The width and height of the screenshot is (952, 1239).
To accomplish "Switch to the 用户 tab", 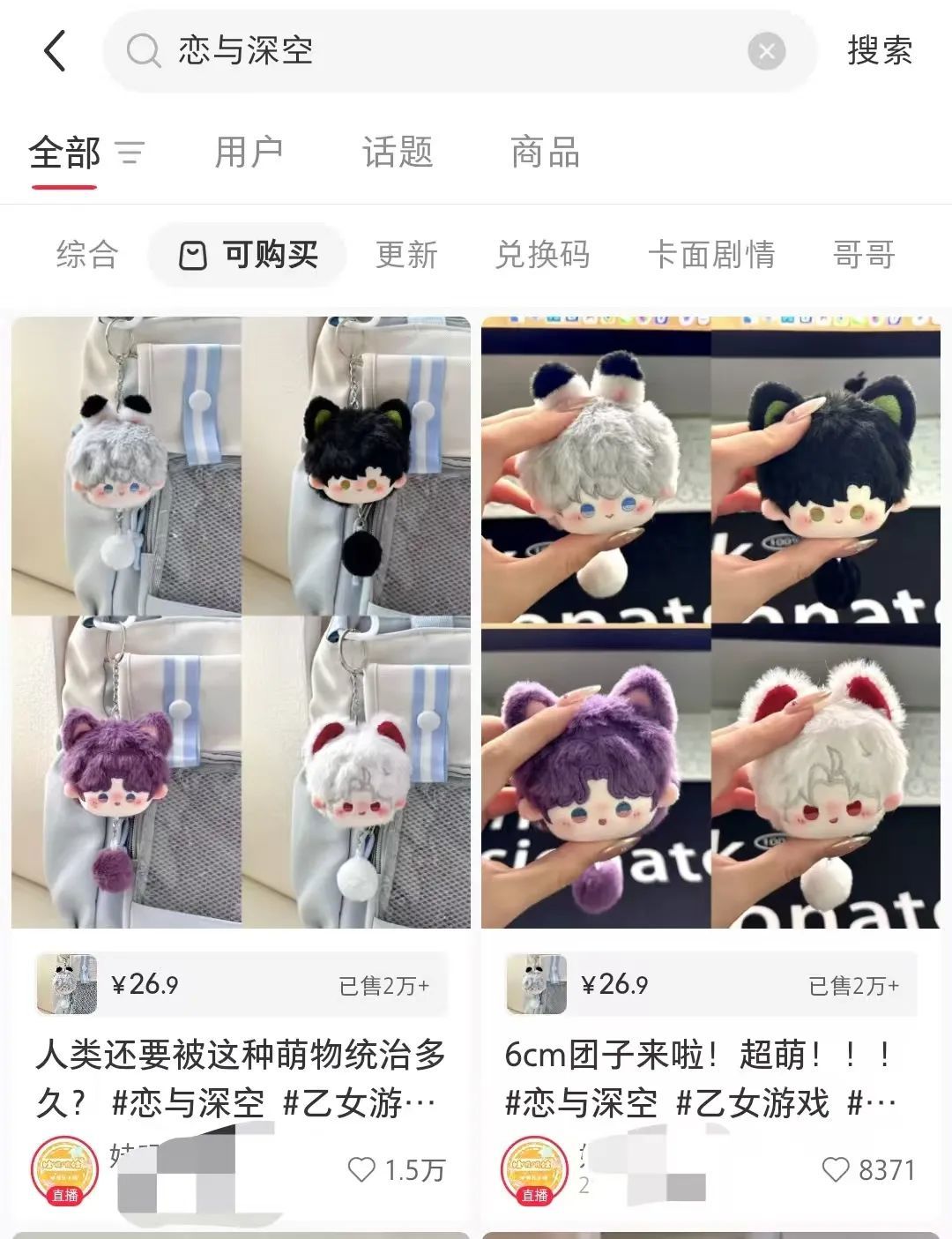I will [249, 153].
